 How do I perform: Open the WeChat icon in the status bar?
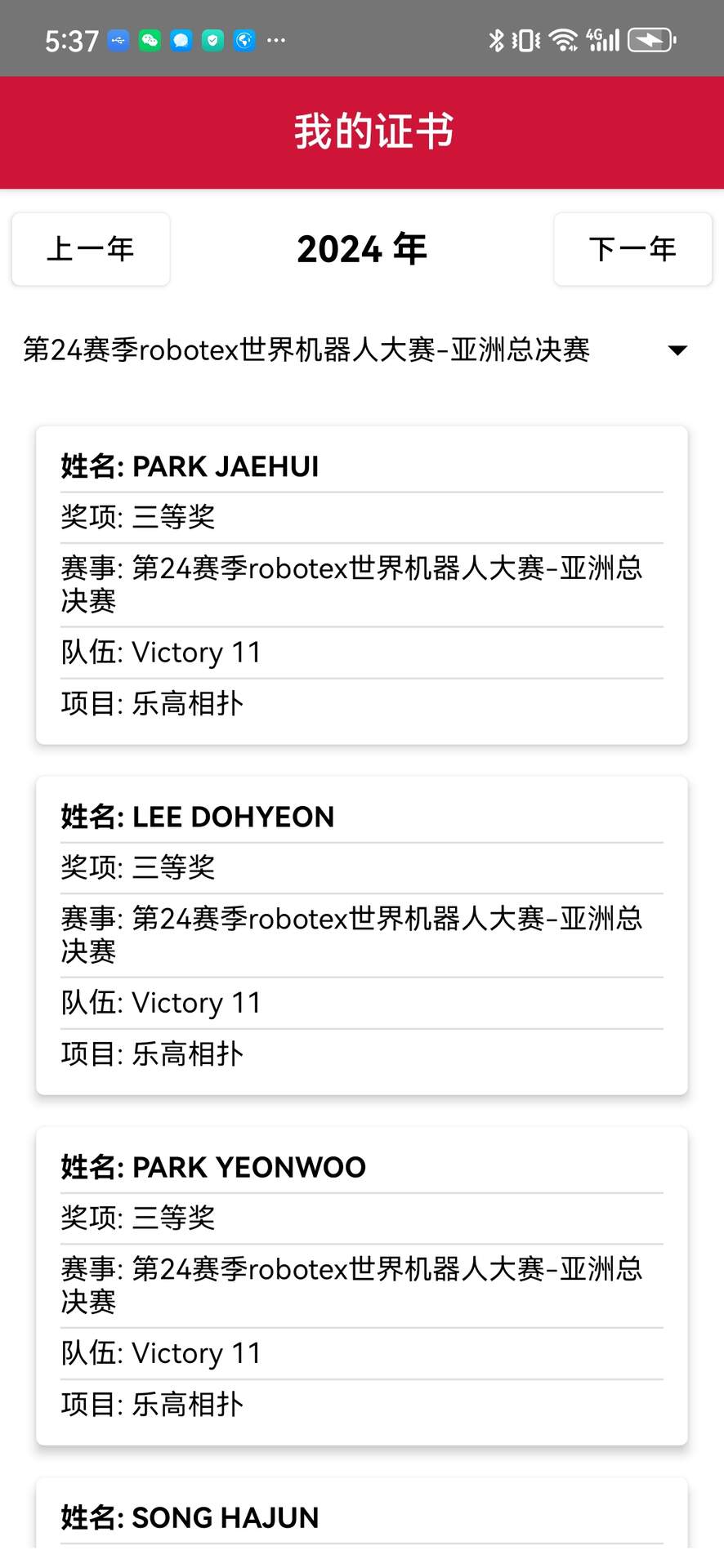149,41
